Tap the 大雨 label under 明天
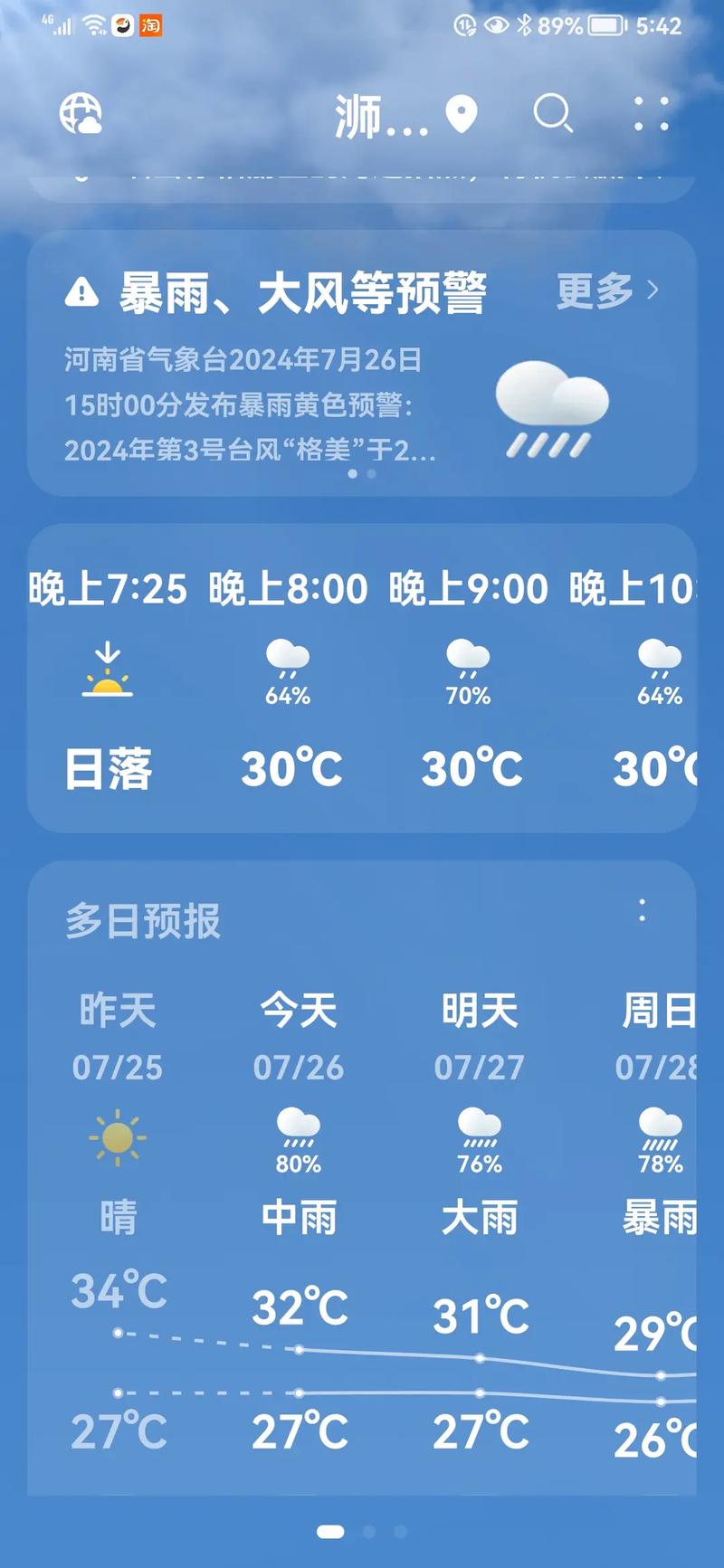The height and width of the screenshot is (1568, 724). 480,1218
